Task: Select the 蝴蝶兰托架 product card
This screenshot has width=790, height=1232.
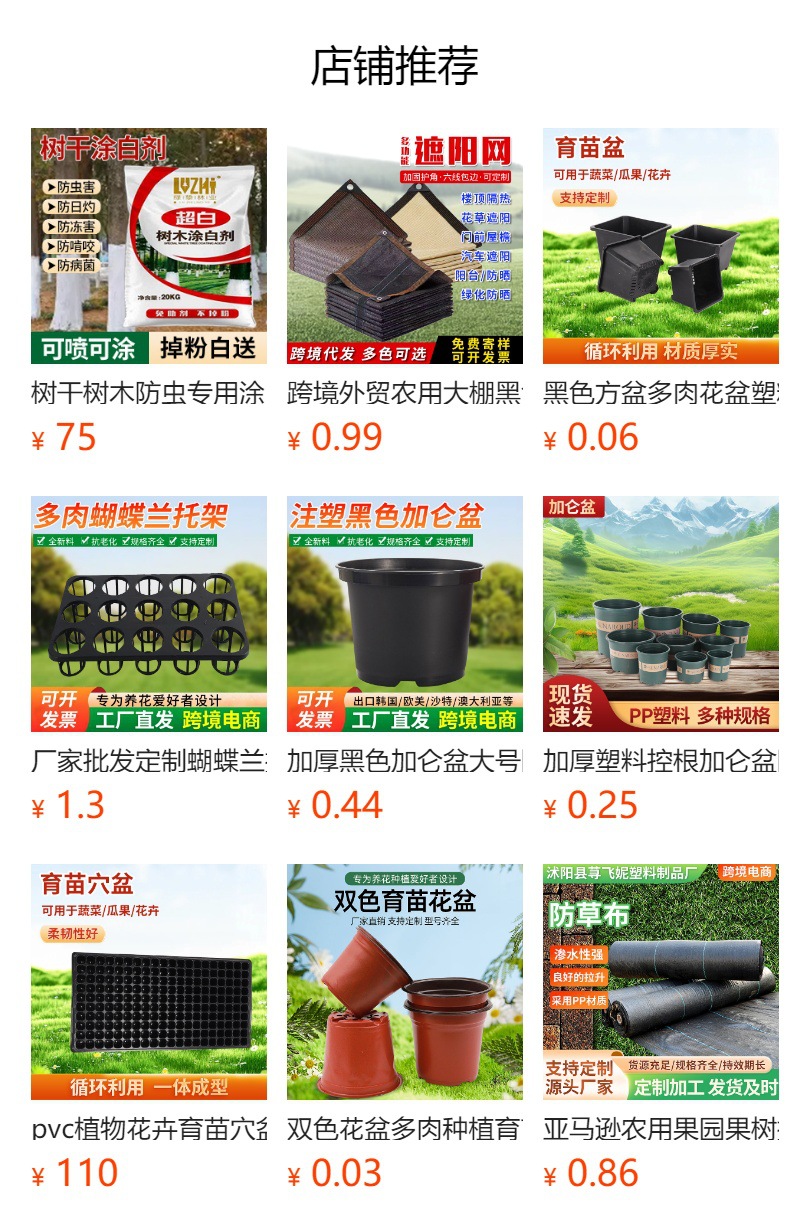Action: [149, 614]
